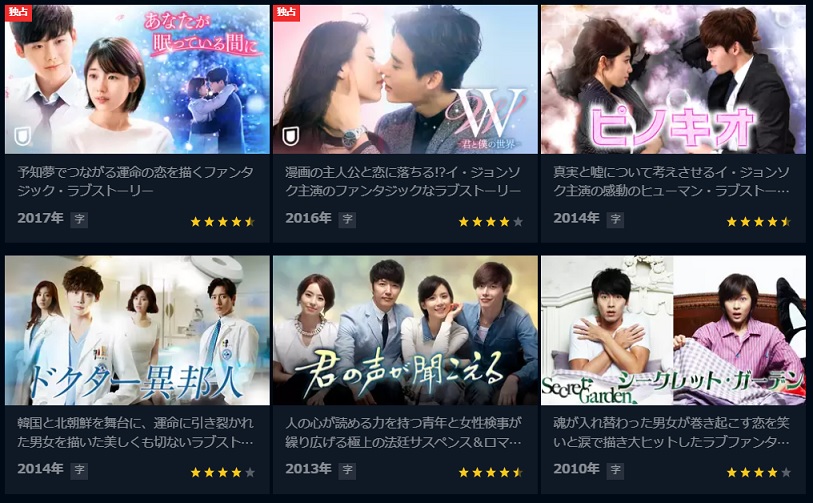Open the W -君と僕の世界- drama card

(404, 80)
